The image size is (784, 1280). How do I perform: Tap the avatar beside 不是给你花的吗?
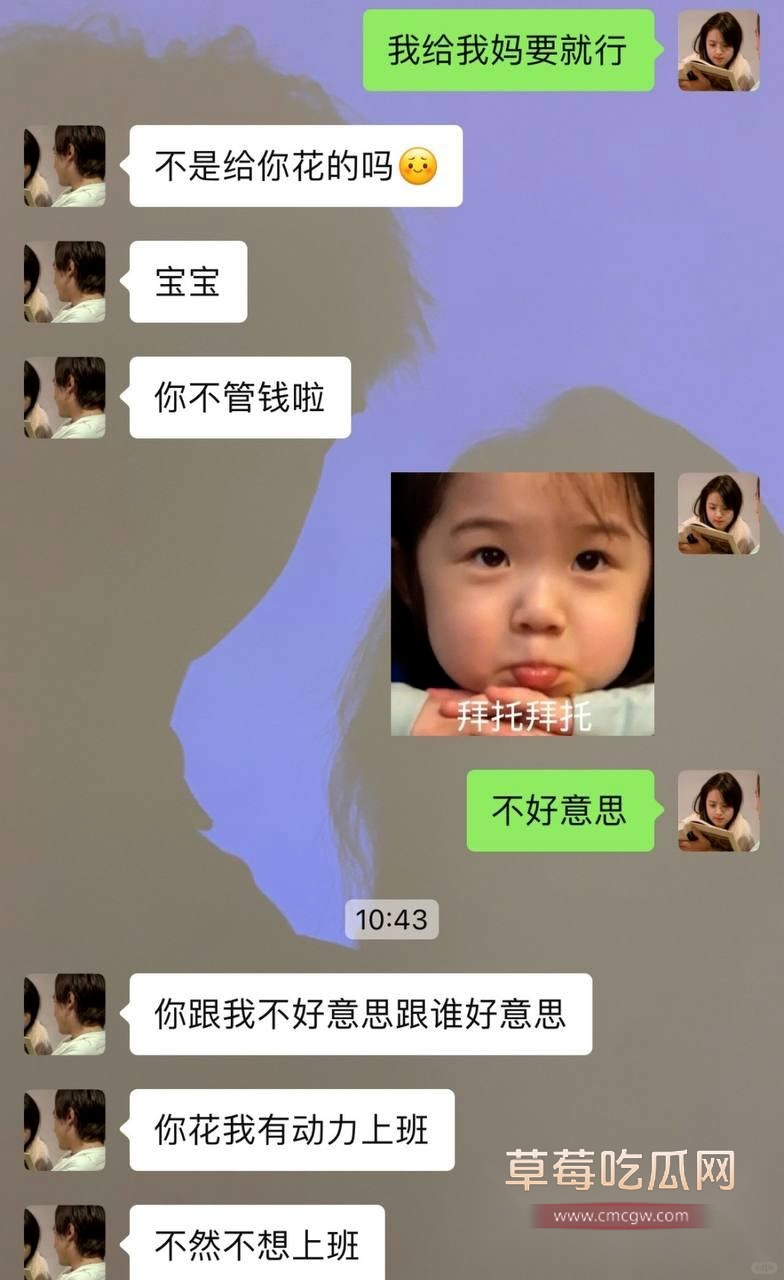coord(65,166)
